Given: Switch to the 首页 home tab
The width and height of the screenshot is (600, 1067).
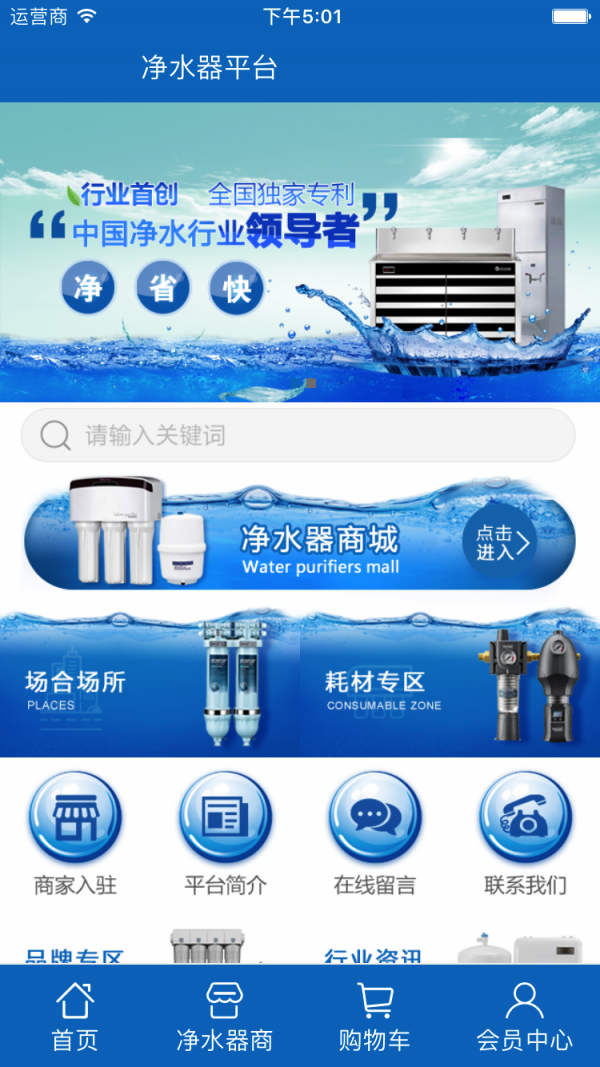Looking at the screenshot, I should point(75,1016).
